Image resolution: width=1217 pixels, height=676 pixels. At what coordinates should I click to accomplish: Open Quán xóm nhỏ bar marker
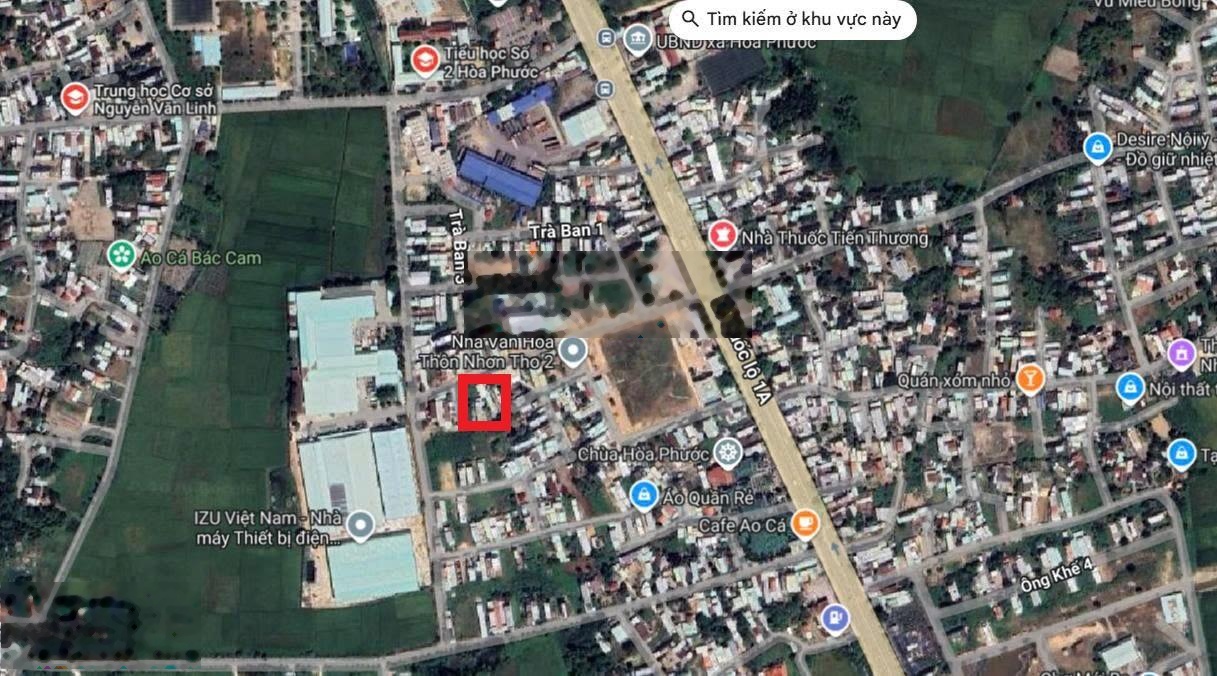click(x=1029, y=379)
